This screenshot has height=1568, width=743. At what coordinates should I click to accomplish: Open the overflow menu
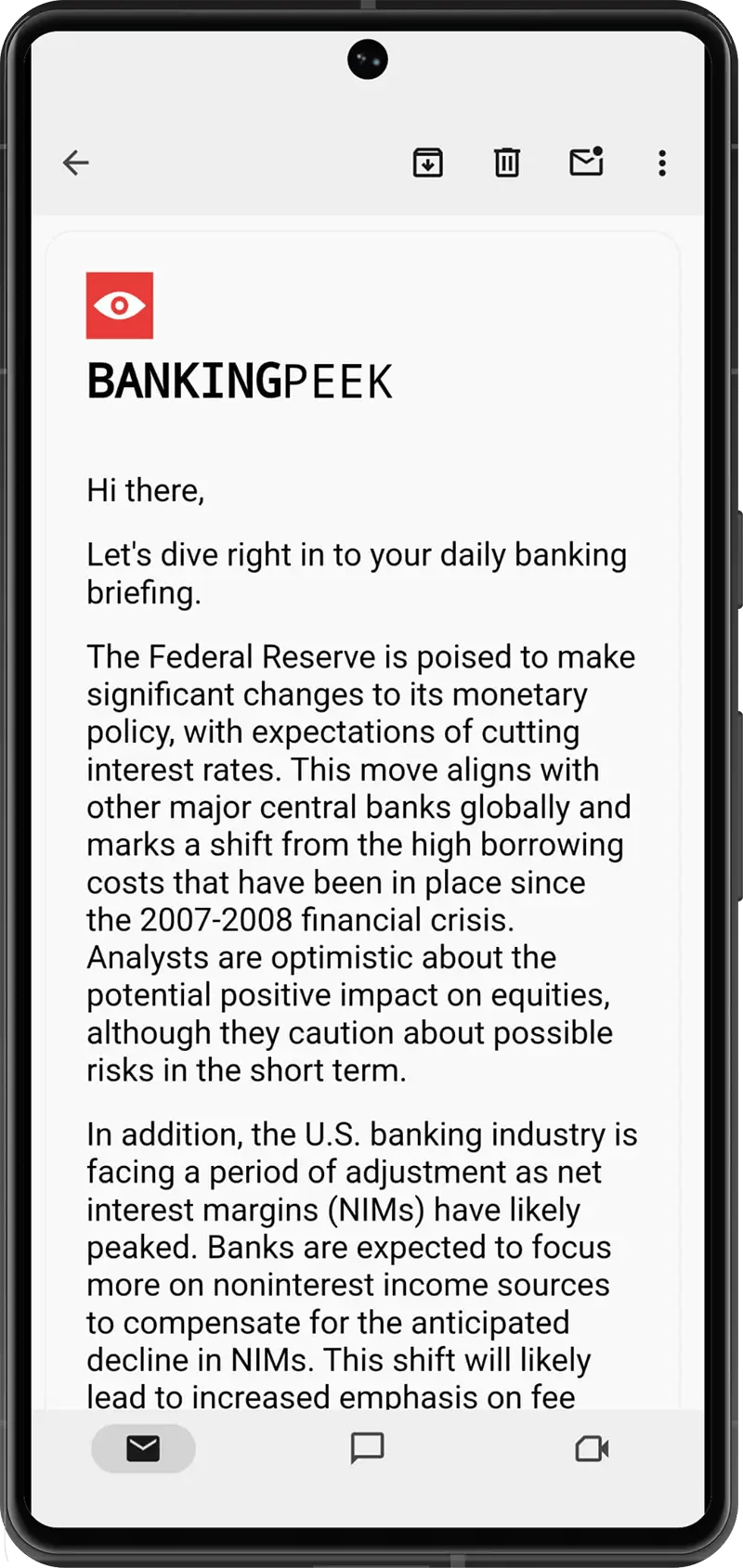(x=661, y=163)
